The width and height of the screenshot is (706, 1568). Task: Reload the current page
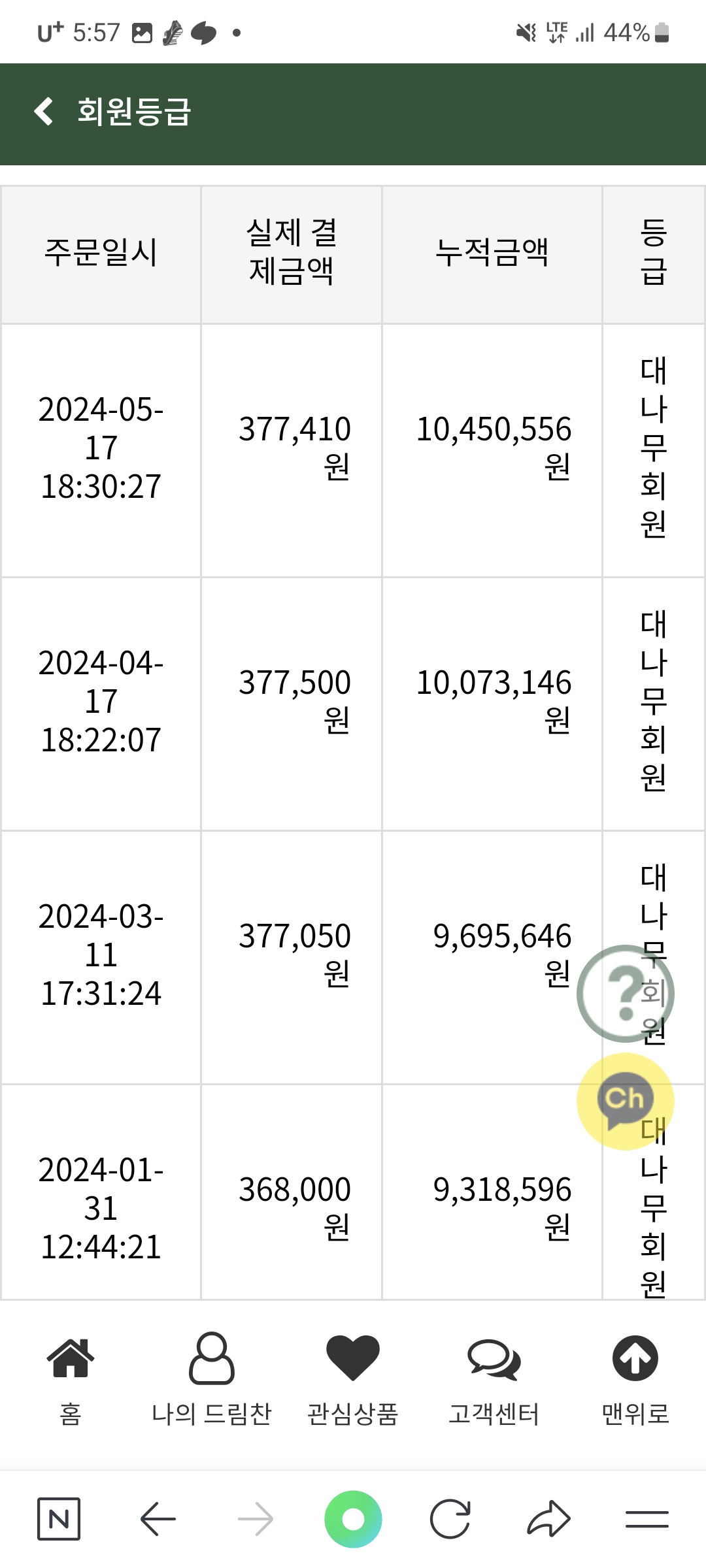pos(450,1519)
